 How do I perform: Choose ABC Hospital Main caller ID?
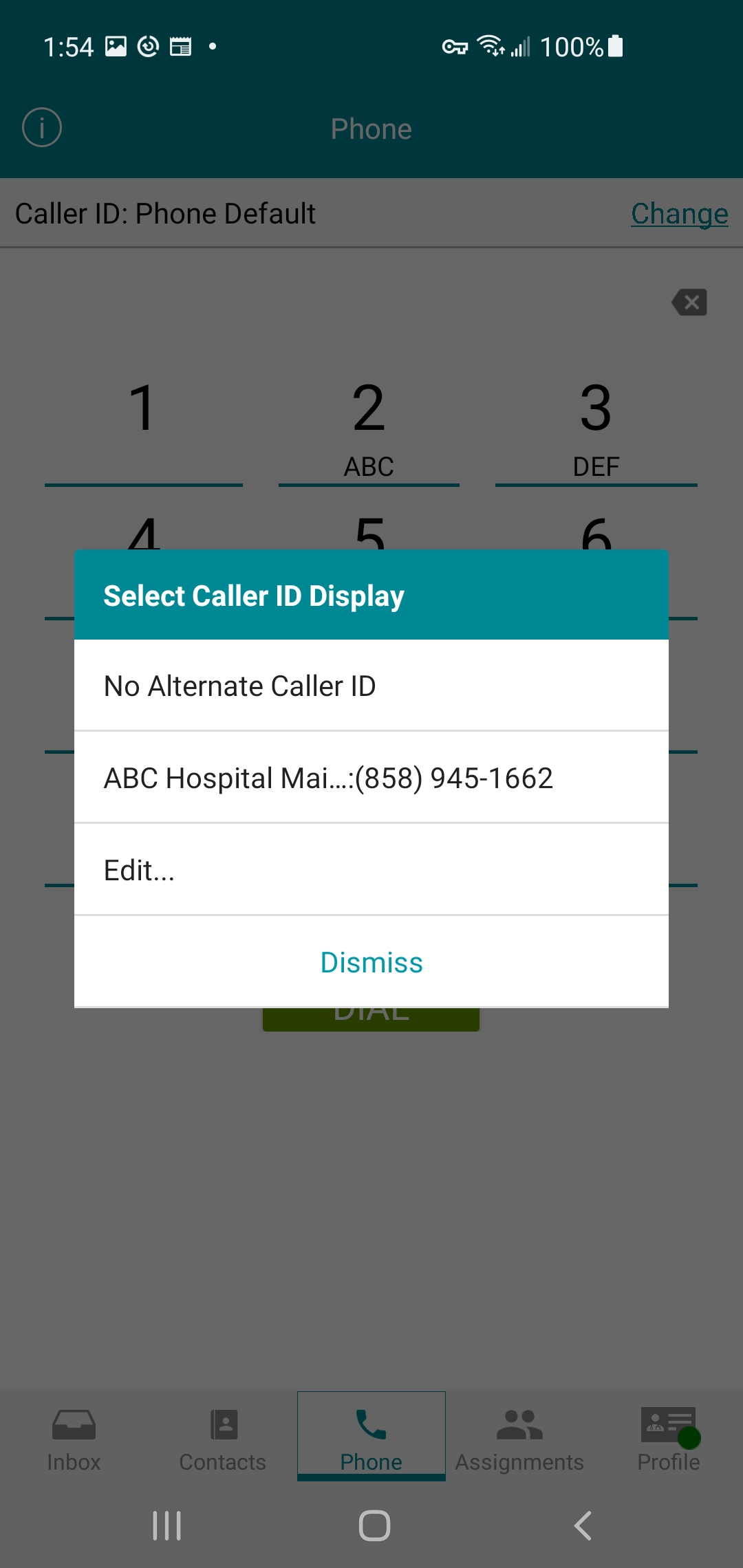tap(371, 778)
